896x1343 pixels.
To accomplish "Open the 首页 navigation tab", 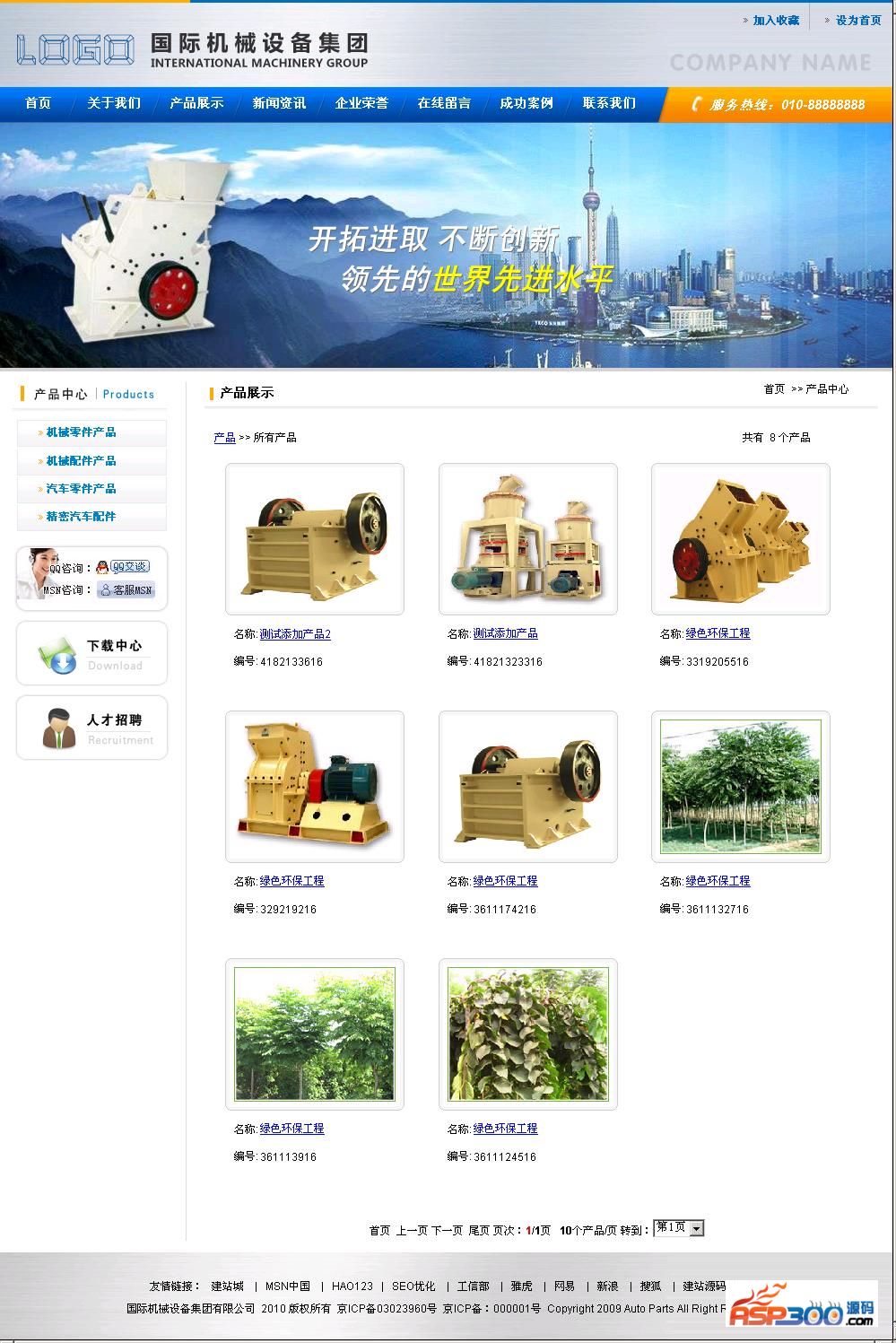I will (39, 103).
